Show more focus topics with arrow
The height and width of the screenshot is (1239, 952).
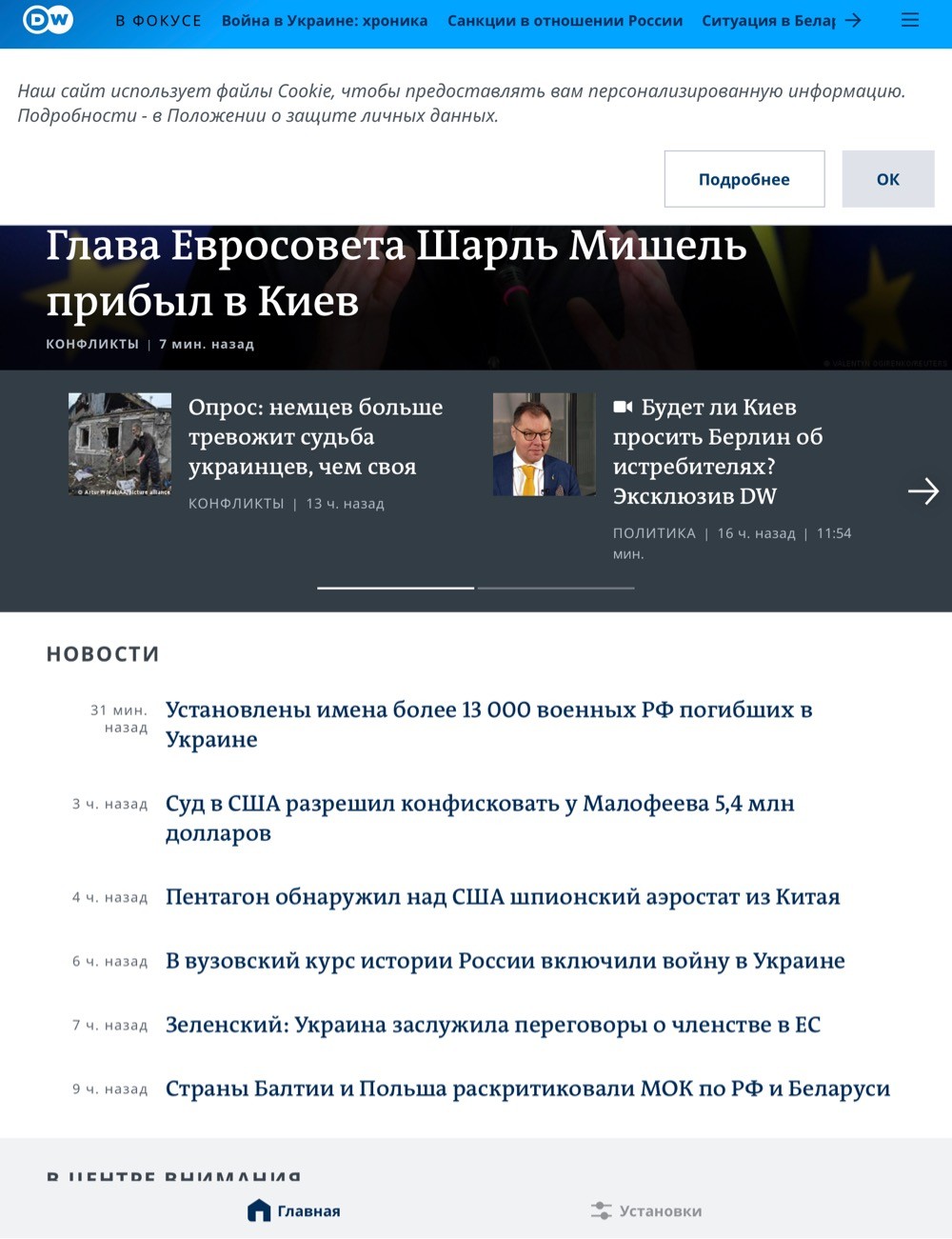coord(853,20)
